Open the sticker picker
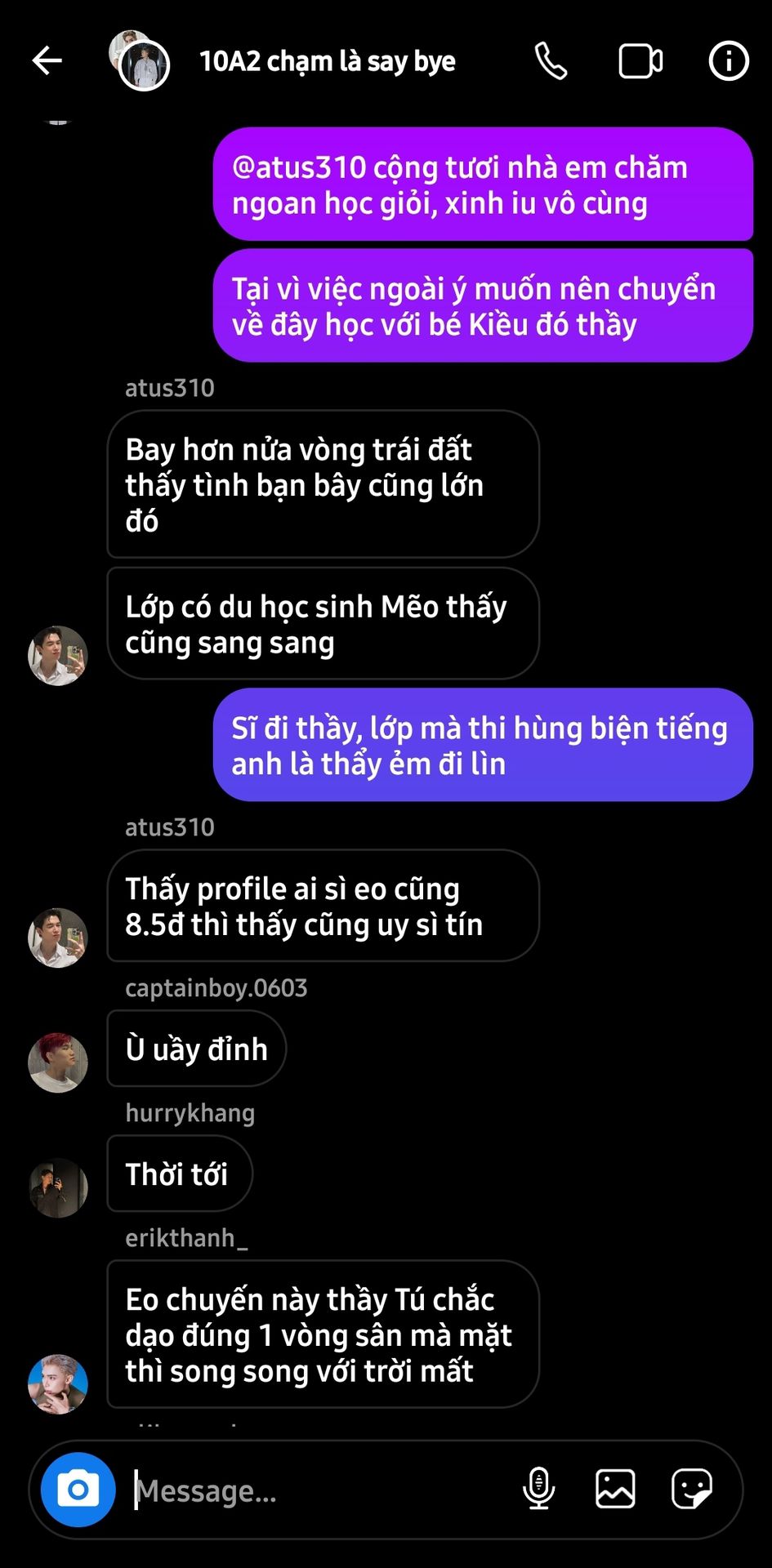 click(691, 1489)
